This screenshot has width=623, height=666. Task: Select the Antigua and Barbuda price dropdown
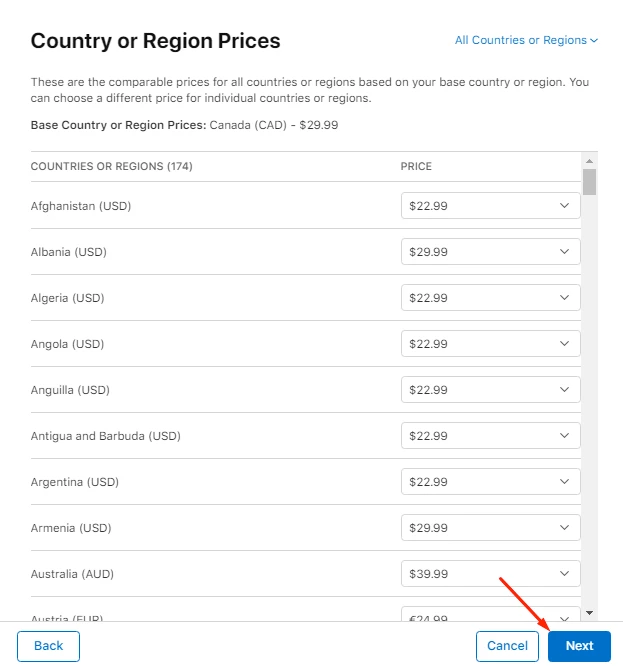tap(490, 436)
